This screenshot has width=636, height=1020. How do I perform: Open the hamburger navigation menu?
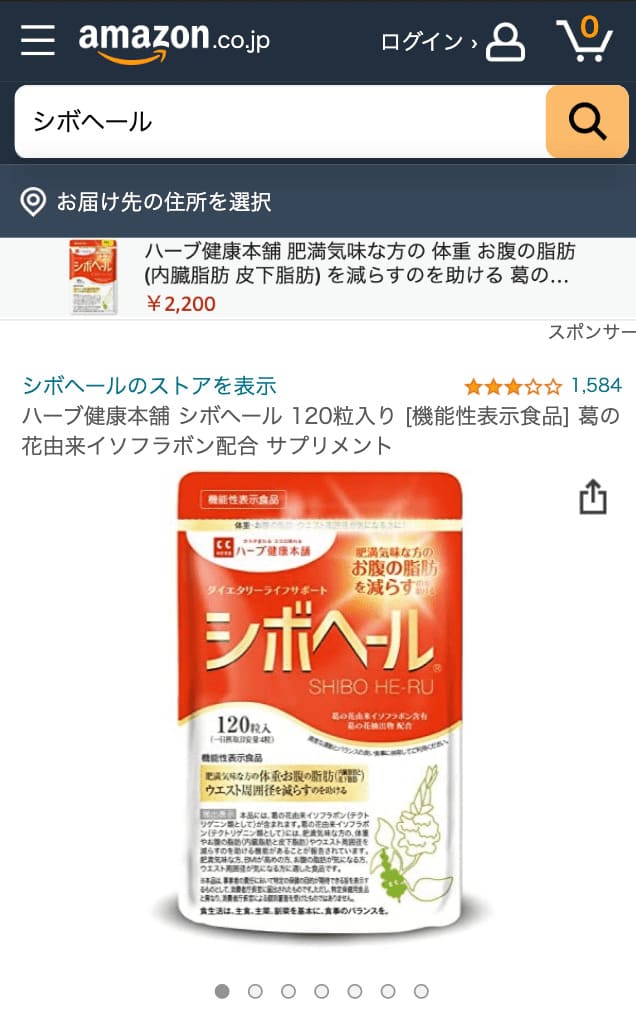tap(38, 41)
